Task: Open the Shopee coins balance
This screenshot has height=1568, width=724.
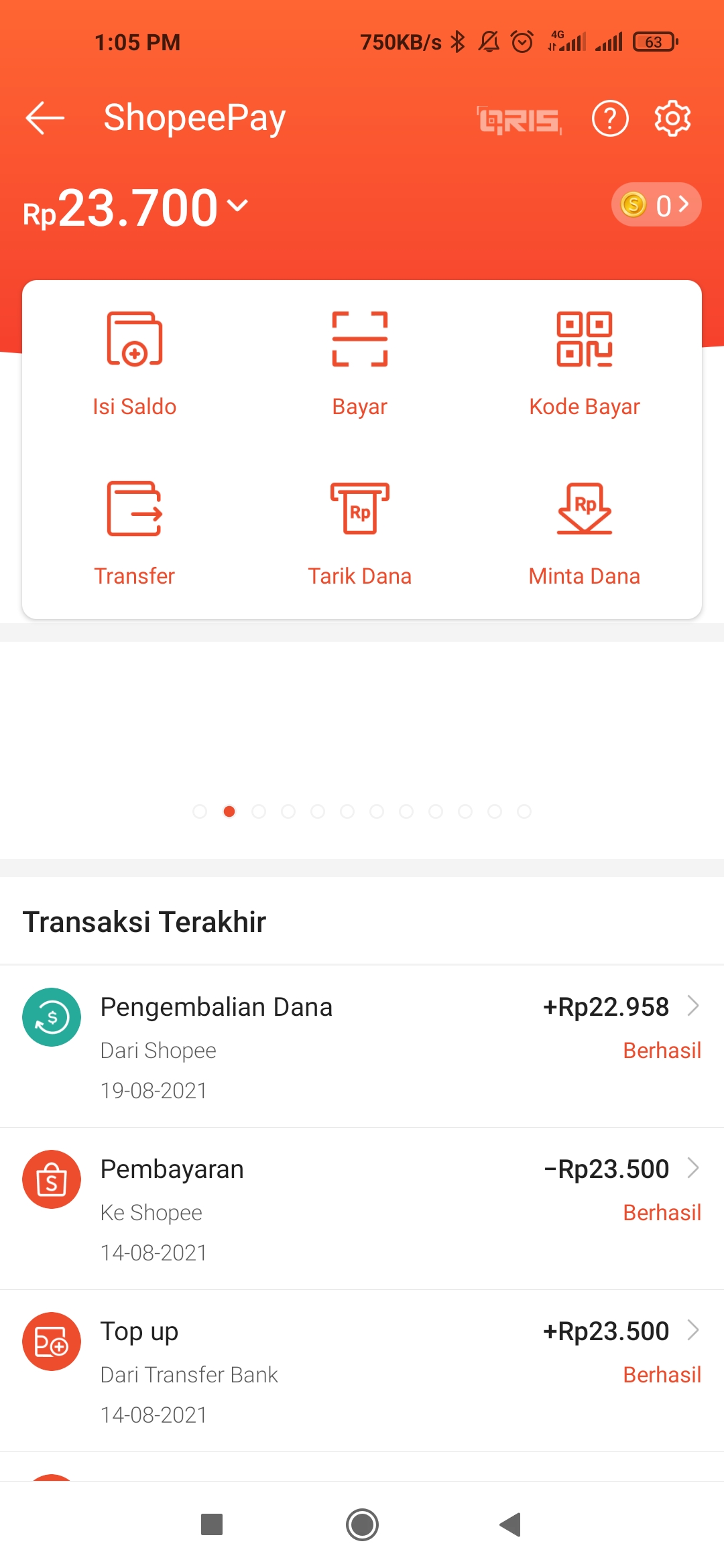Action: coord(656,205)
